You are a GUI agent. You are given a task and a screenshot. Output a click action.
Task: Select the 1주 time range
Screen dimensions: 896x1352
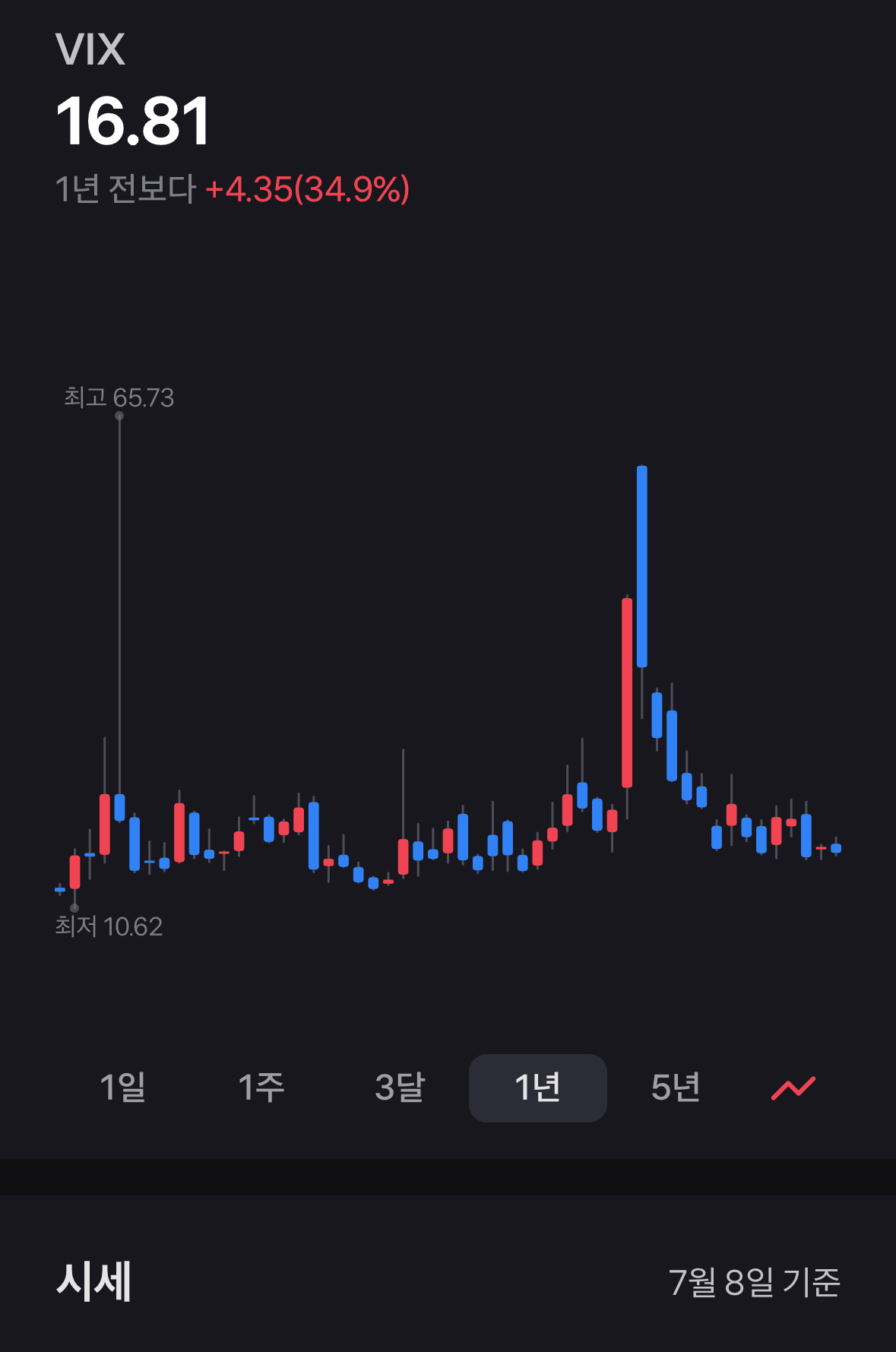tap(261, 1088)
